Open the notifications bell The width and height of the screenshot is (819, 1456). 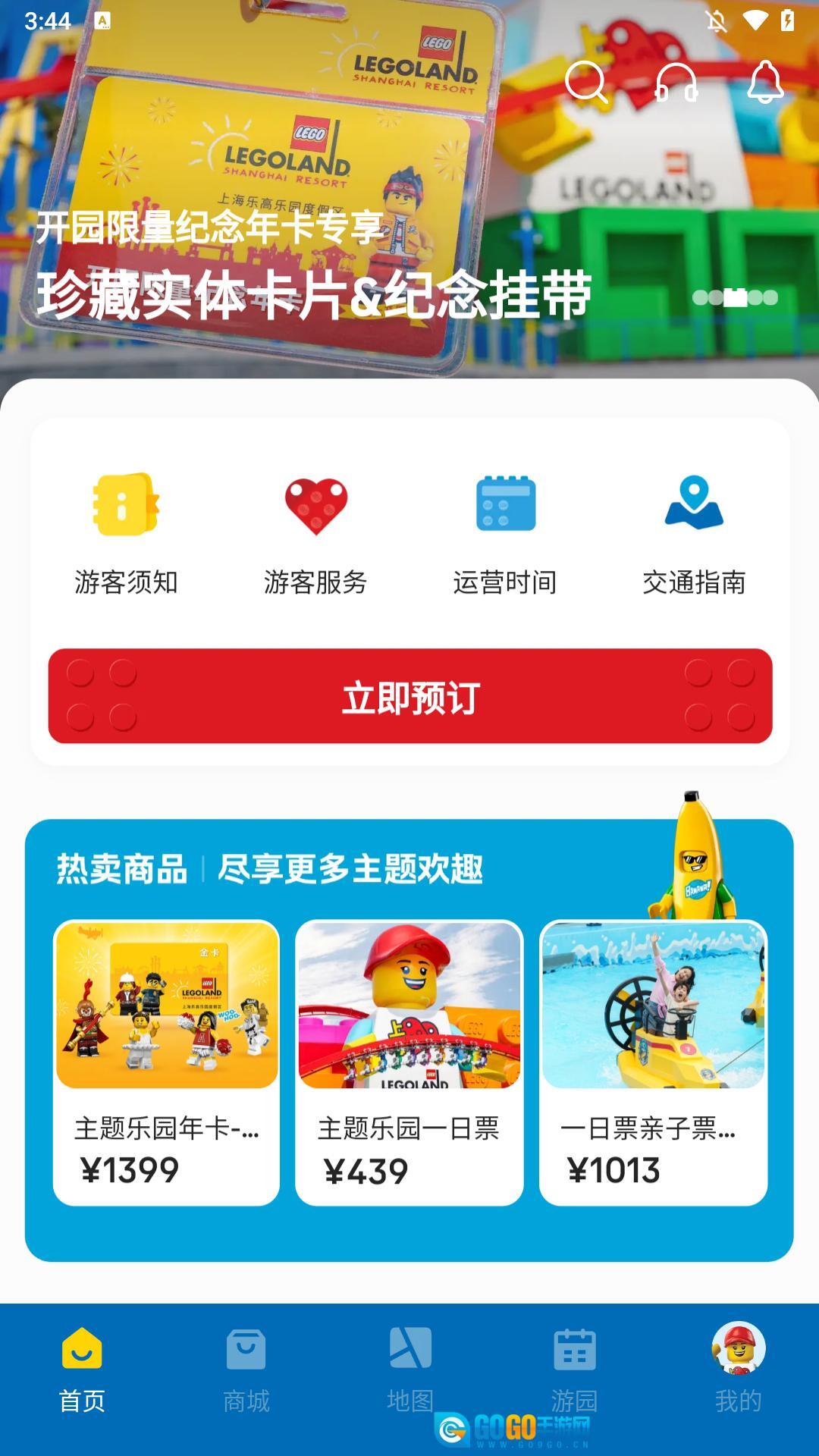point(764,82)
